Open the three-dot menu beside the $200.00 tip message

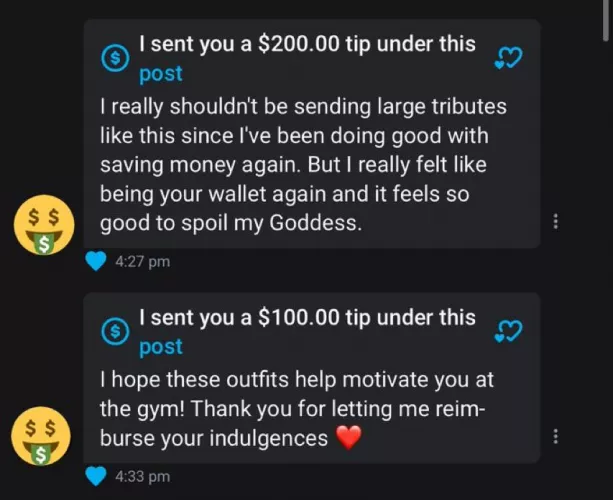[x=555, y=221]
